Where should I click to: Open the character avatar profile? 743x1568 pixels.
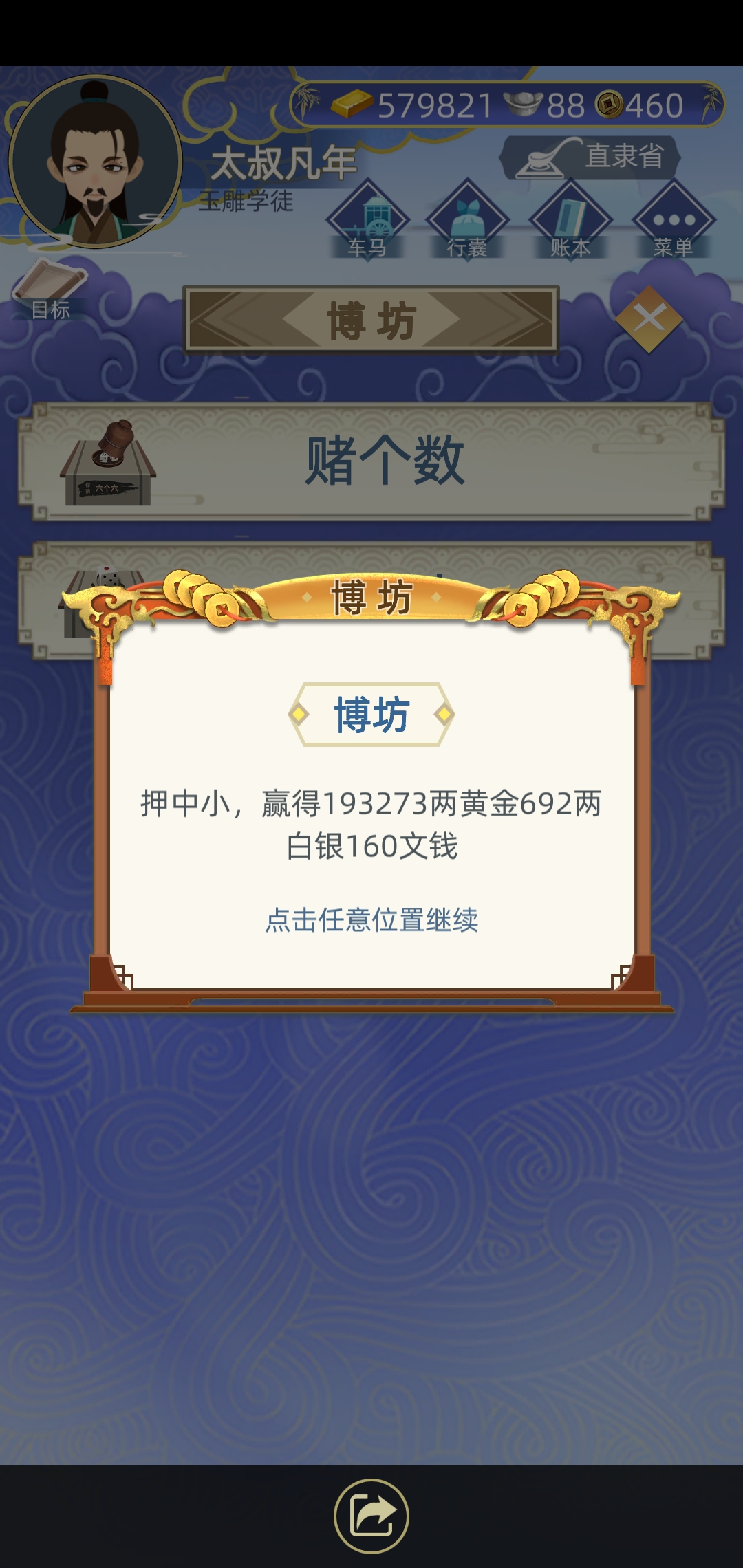pyautogui.click(x=95, y=162)
